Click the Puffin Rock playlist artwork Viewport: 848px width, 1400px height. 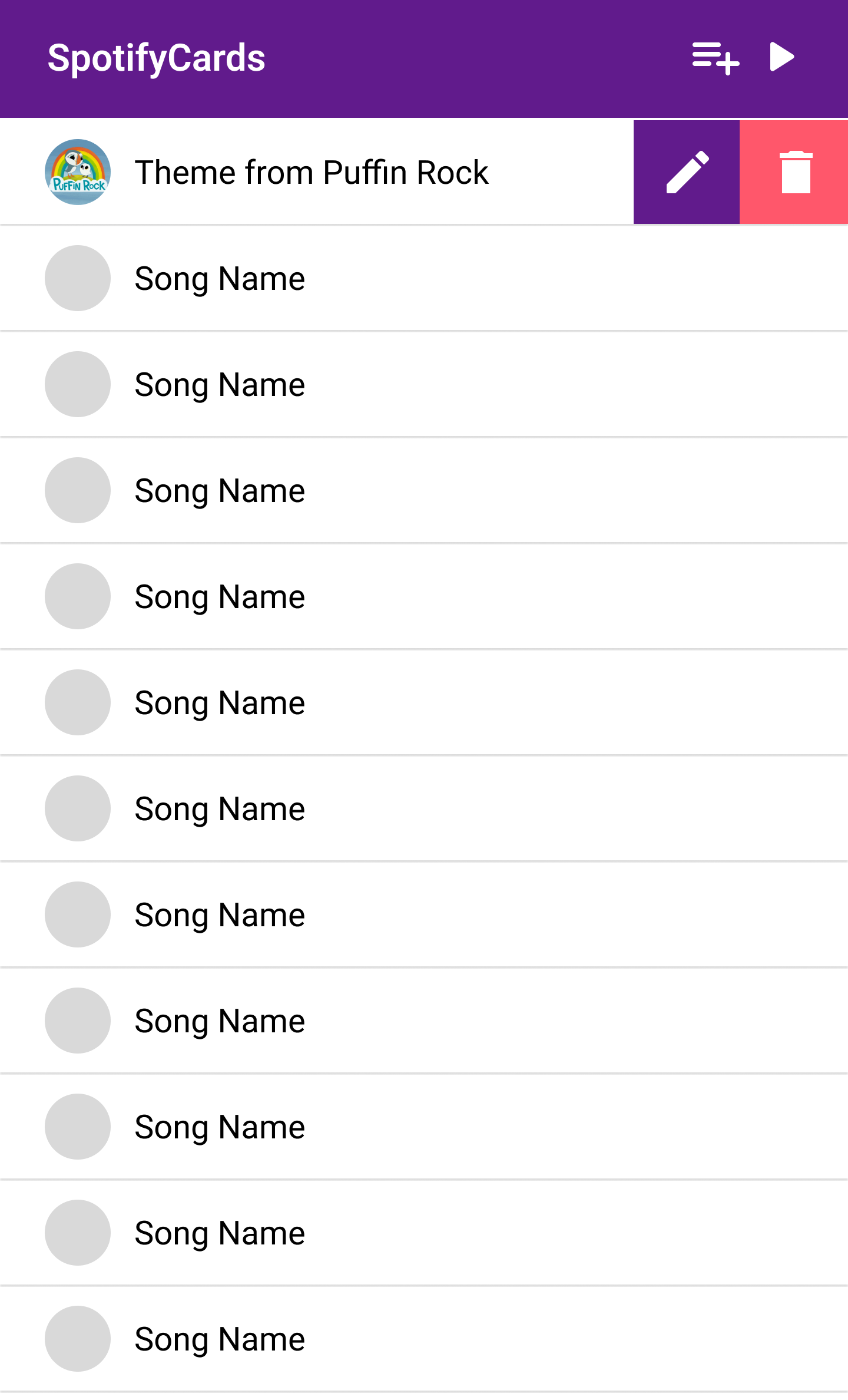click(x=77, y=171)
